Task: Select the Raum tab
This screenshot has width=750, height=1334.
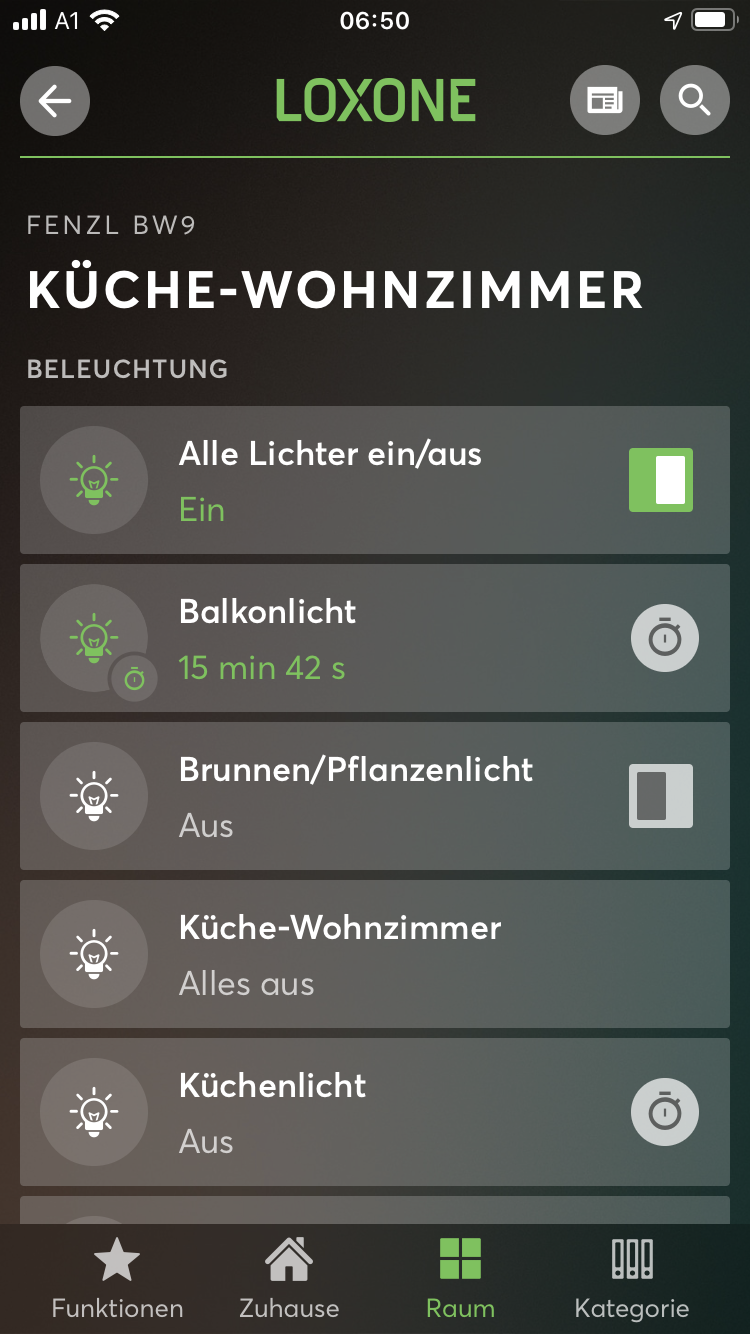Action: [460, 1278]
